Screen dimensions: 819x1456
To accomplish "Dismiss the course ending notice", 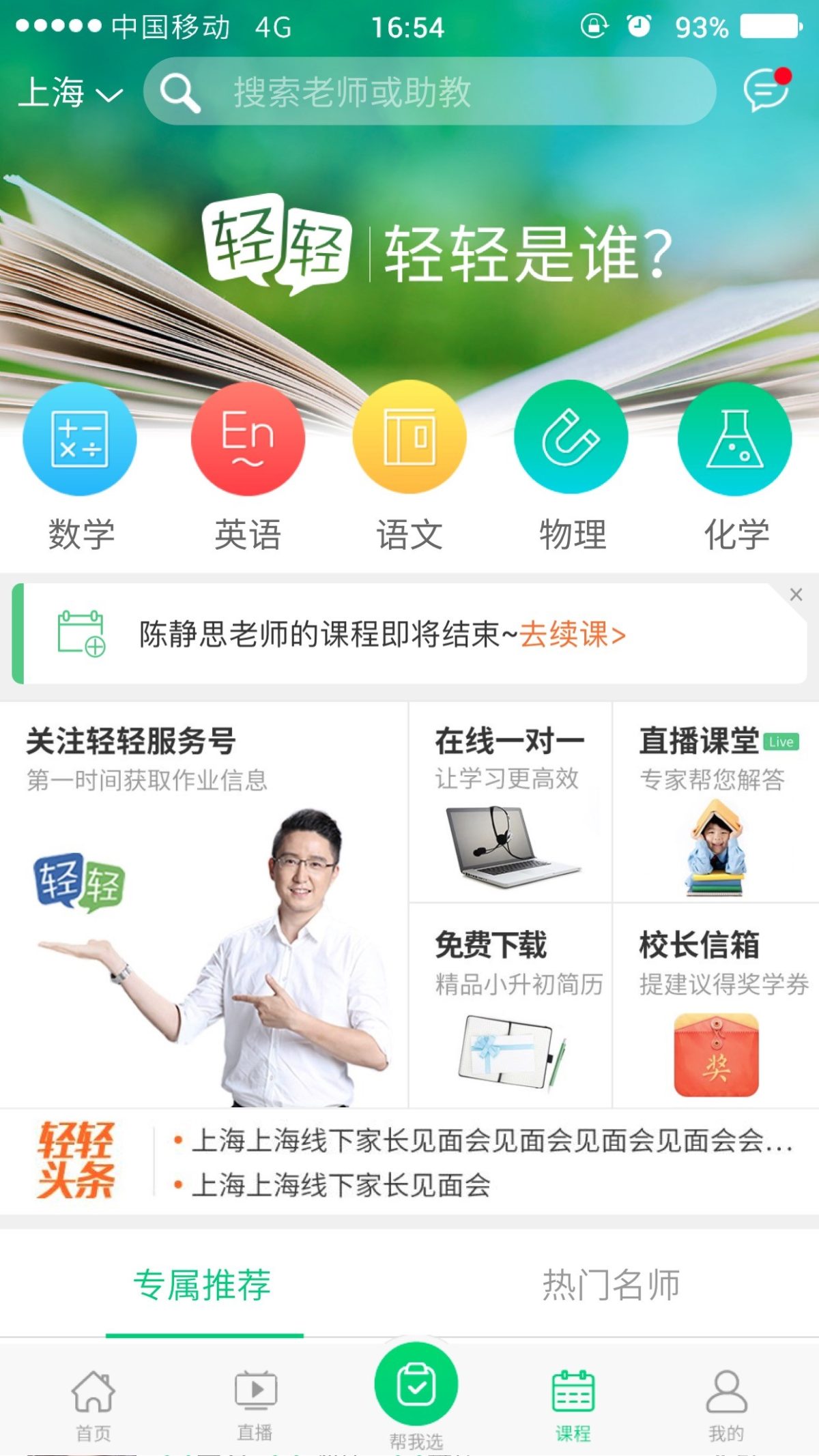I will [x=796, y=594].
